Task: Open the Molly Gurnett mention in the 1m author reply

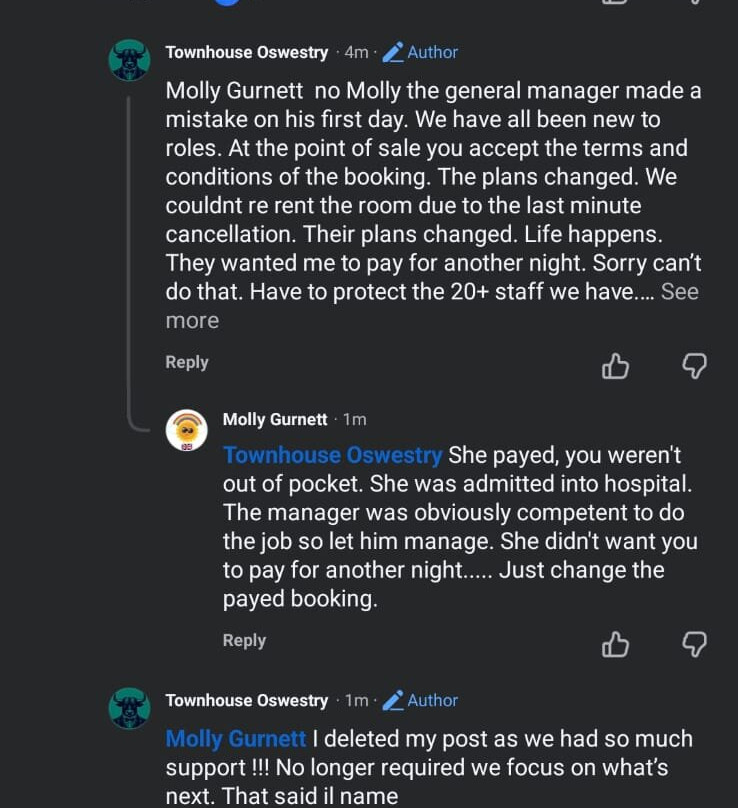Action: [x=236, y=739]
